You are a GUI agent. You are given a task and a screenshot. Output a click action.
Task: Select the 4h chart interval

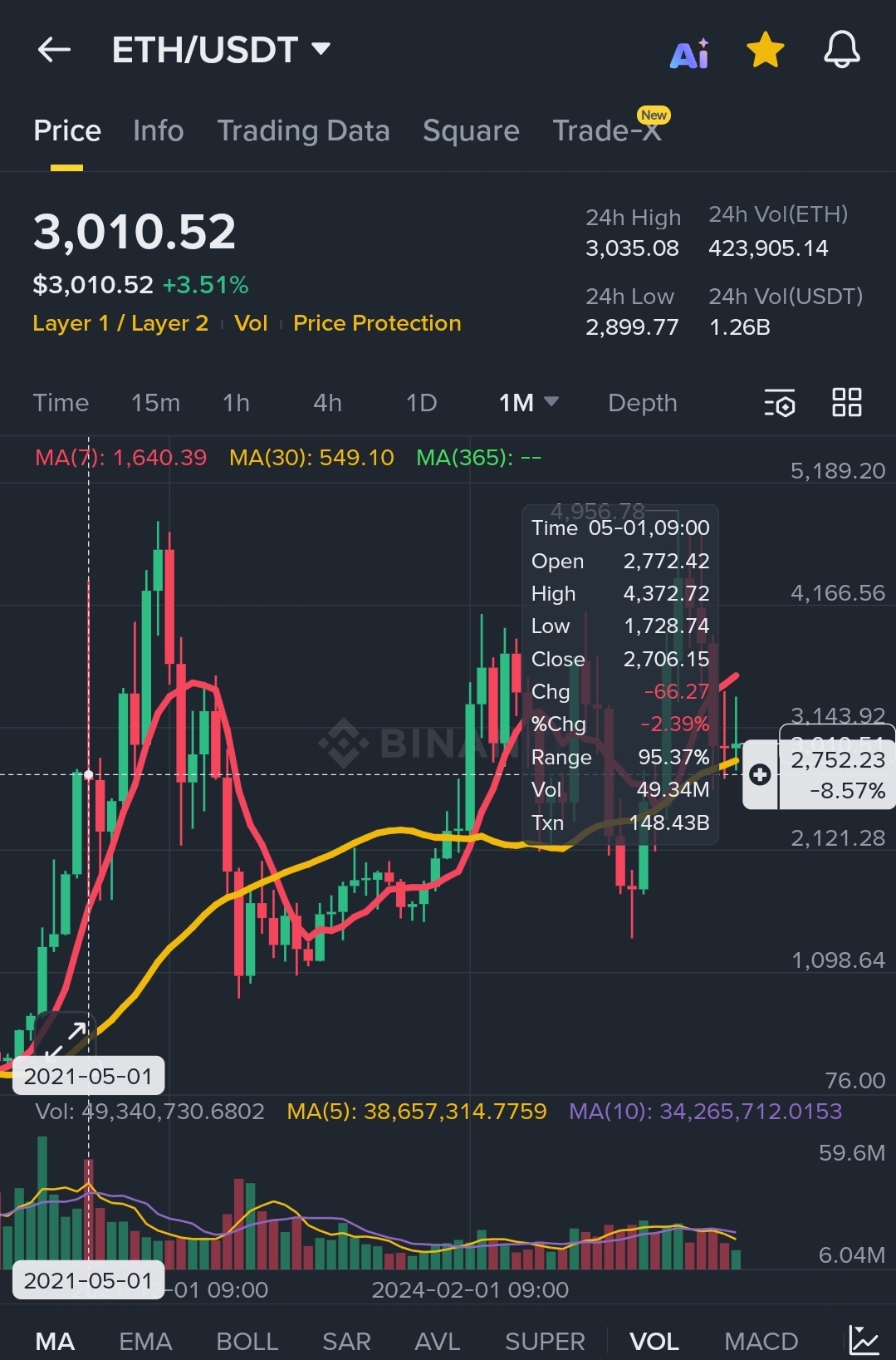pyautogui.click(x=327, y=403)
